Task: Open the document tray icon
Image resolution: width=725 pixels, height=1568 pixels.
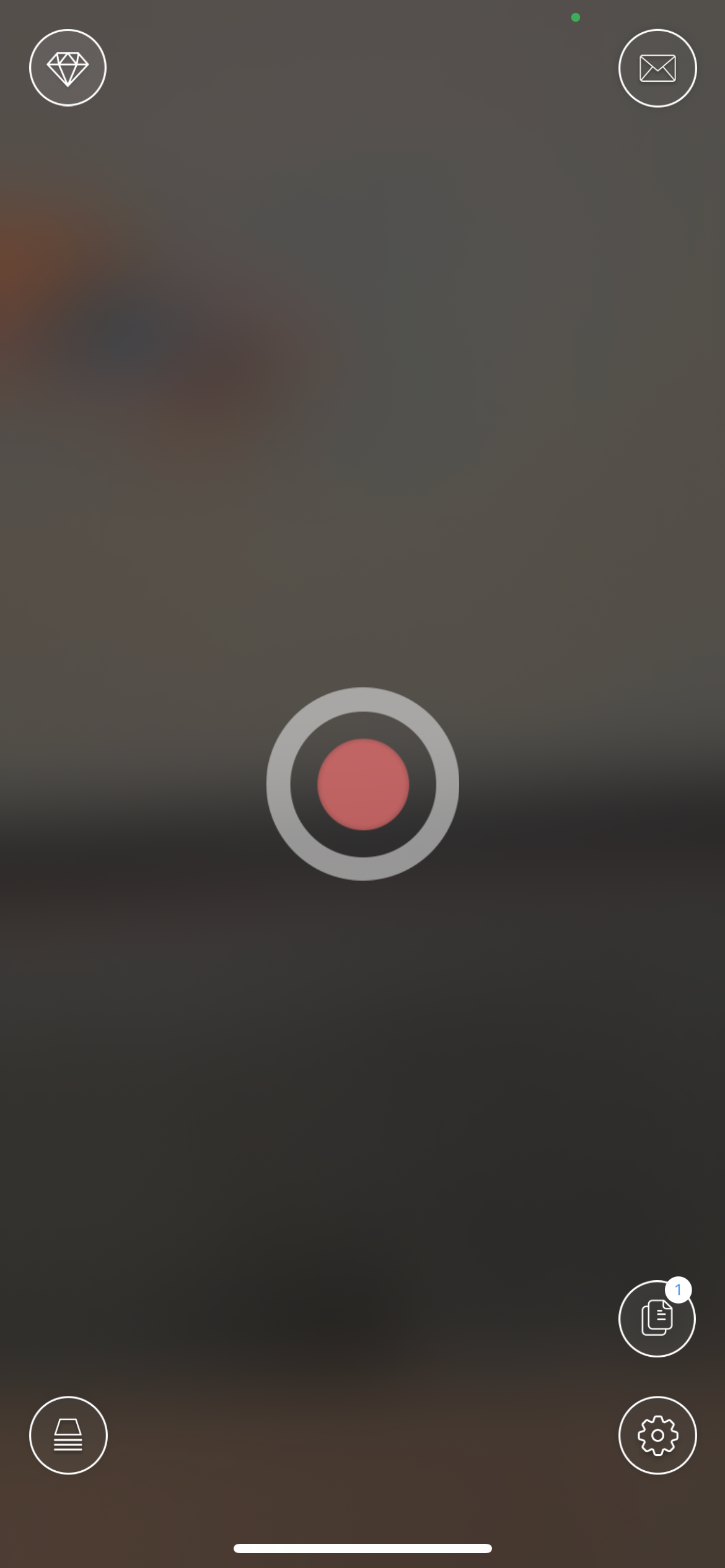Action: tap(68, 1435)
